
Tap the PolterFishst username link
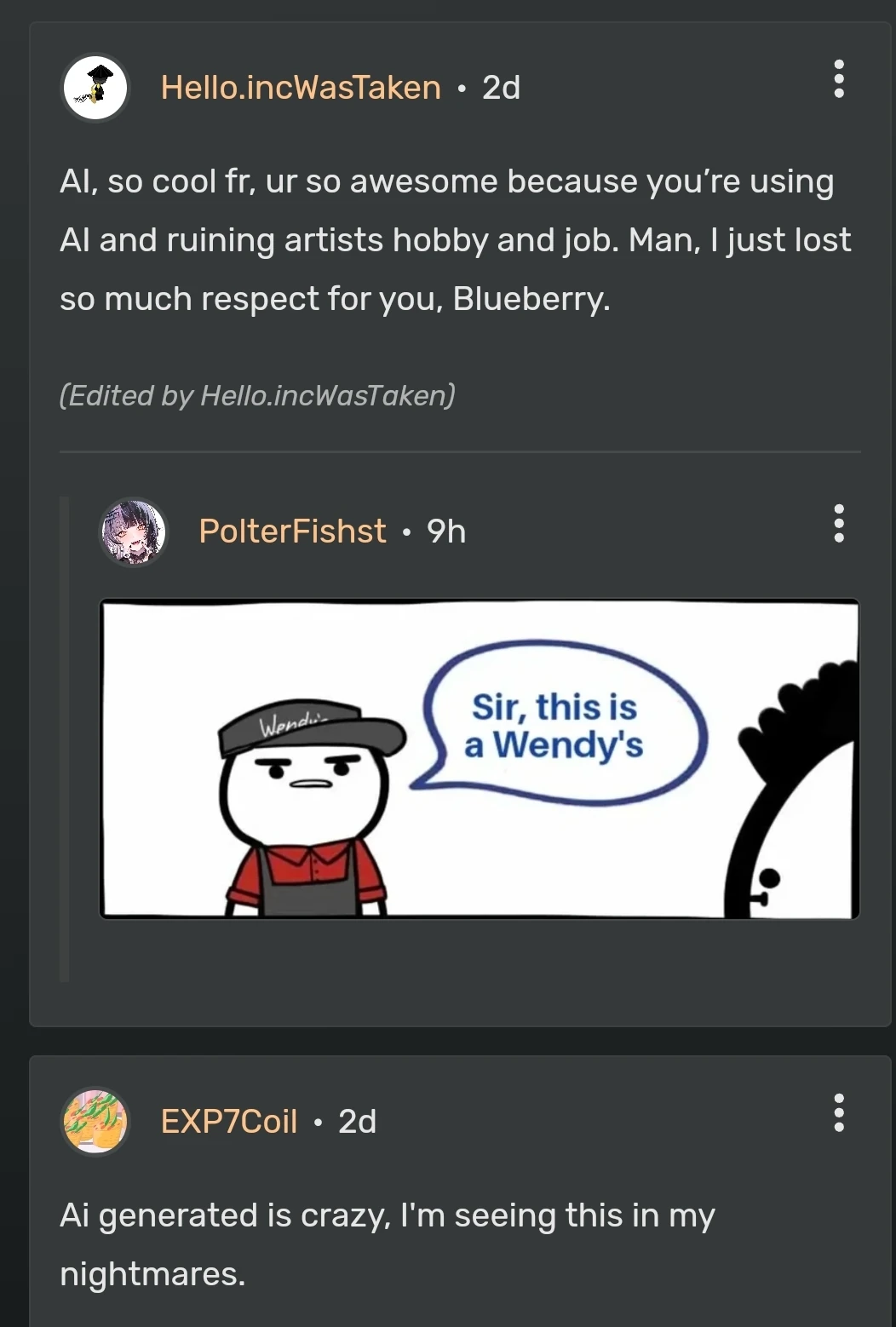click(292, 531)
